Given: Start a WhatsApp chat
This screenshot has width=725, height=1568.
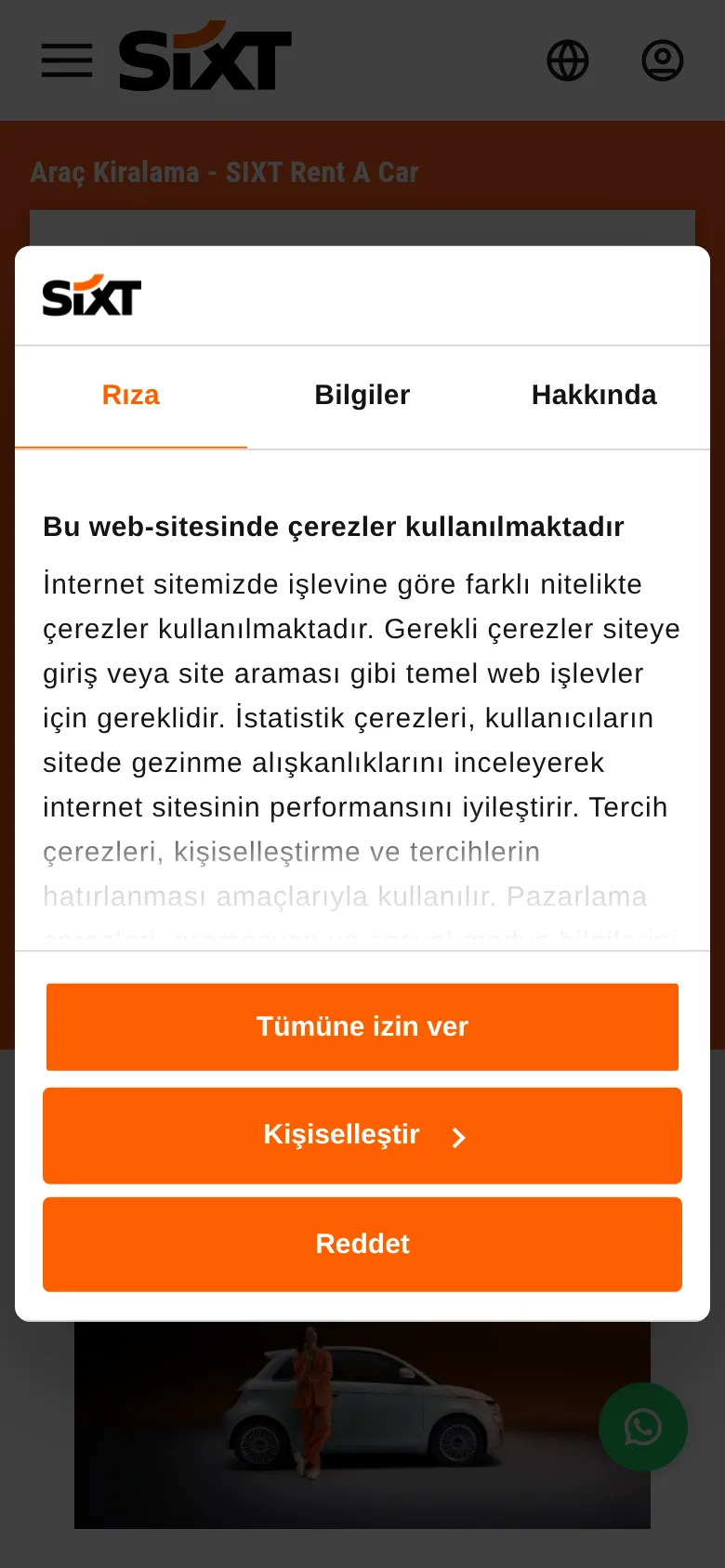Looking at the screenshot, I should [643, 1427].
